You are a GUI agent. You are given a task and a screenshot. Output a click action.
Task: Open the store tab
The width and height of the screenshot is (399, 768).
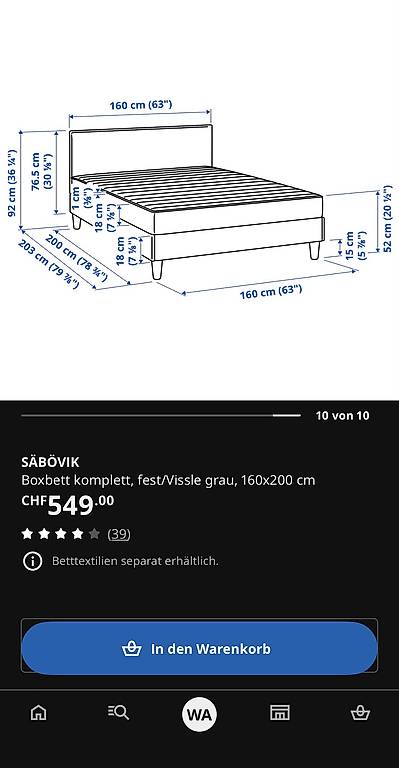(x=280, y=713)
